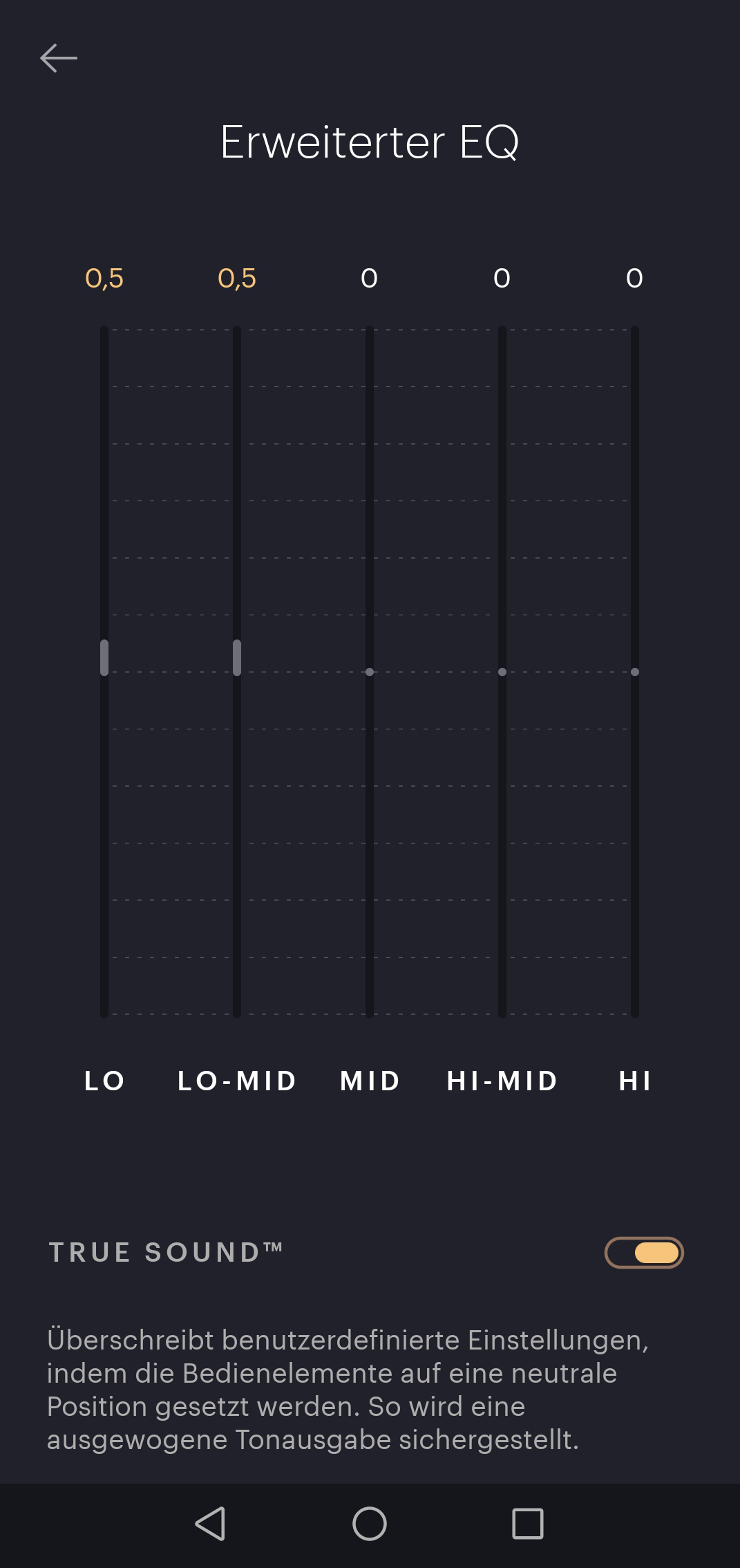Tap the MID band slider dot
Viewport: 740px width, 1568px height.
point(370,672)
